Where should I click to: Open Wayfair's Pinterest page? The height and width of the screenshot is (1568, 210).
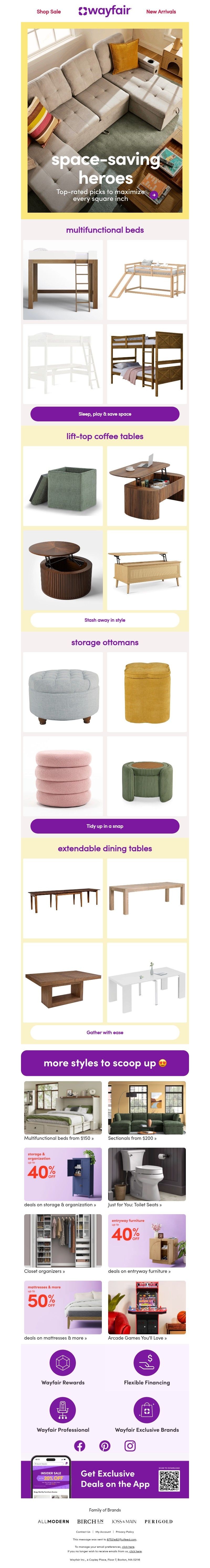105,1446
